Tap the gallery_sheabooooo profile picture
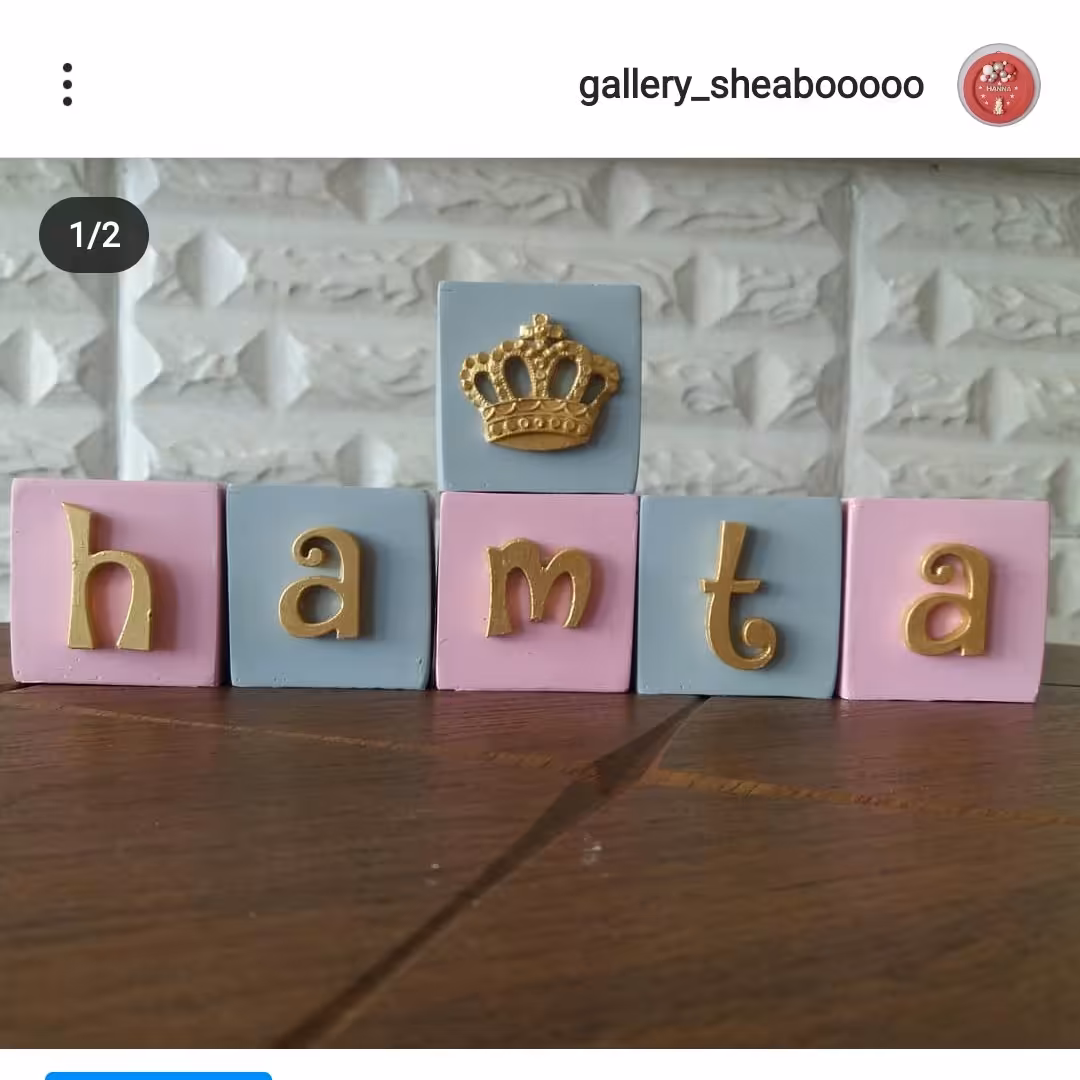 click(x=998, y=85)
